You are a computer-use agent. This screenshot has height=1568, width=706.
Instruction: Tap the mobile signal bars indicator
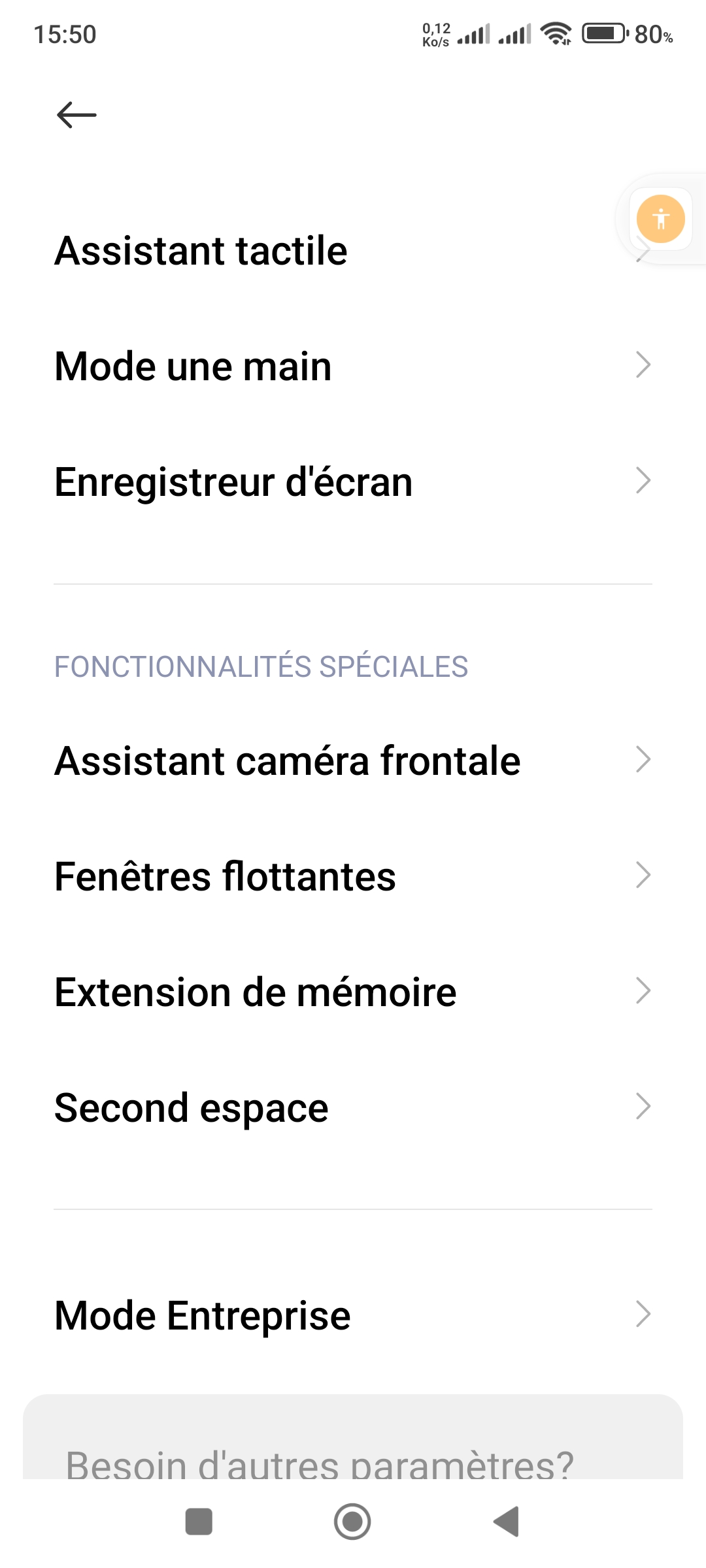(474, 37)
